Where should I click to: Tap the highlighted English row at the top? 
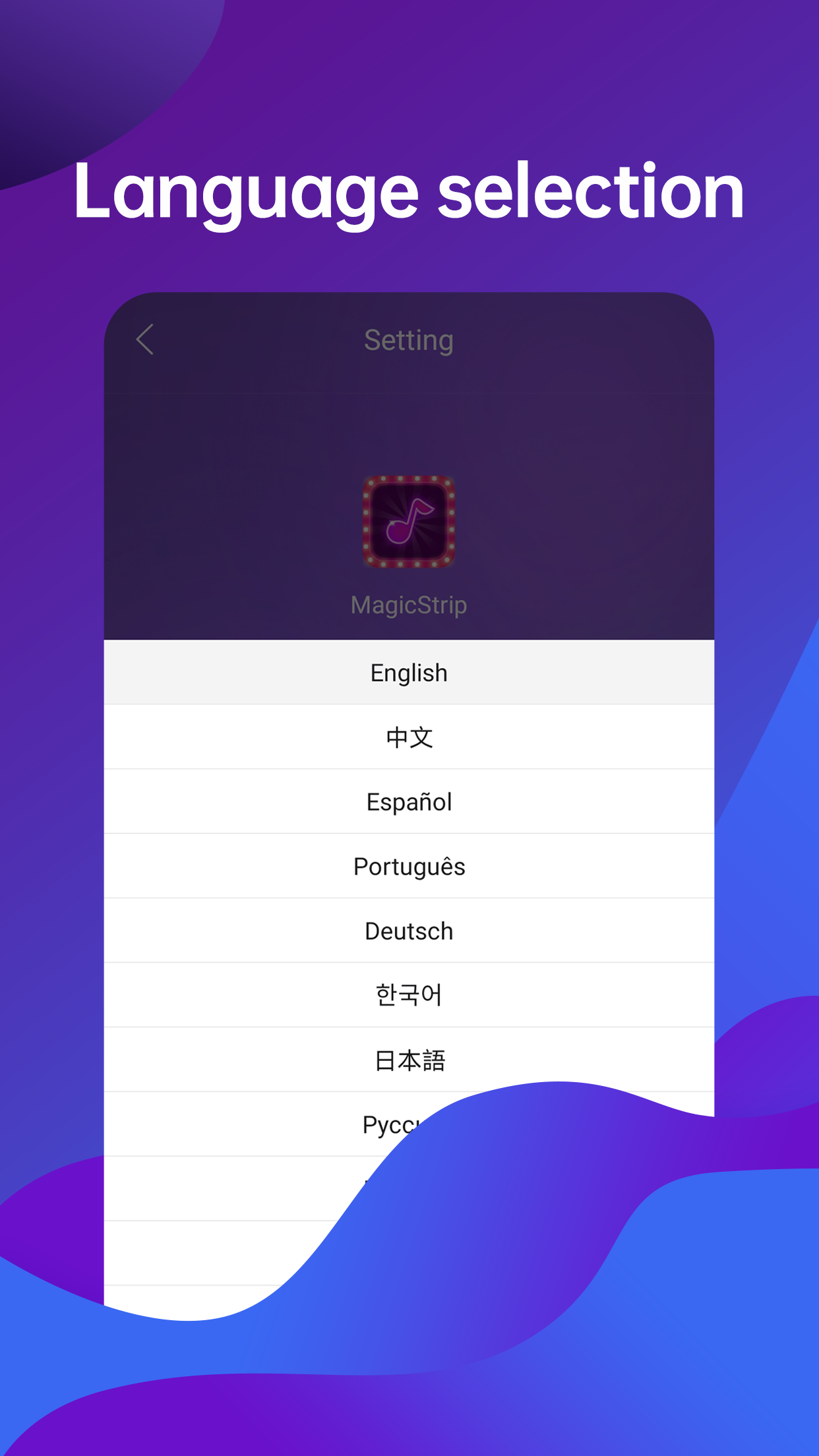[409, 673]
